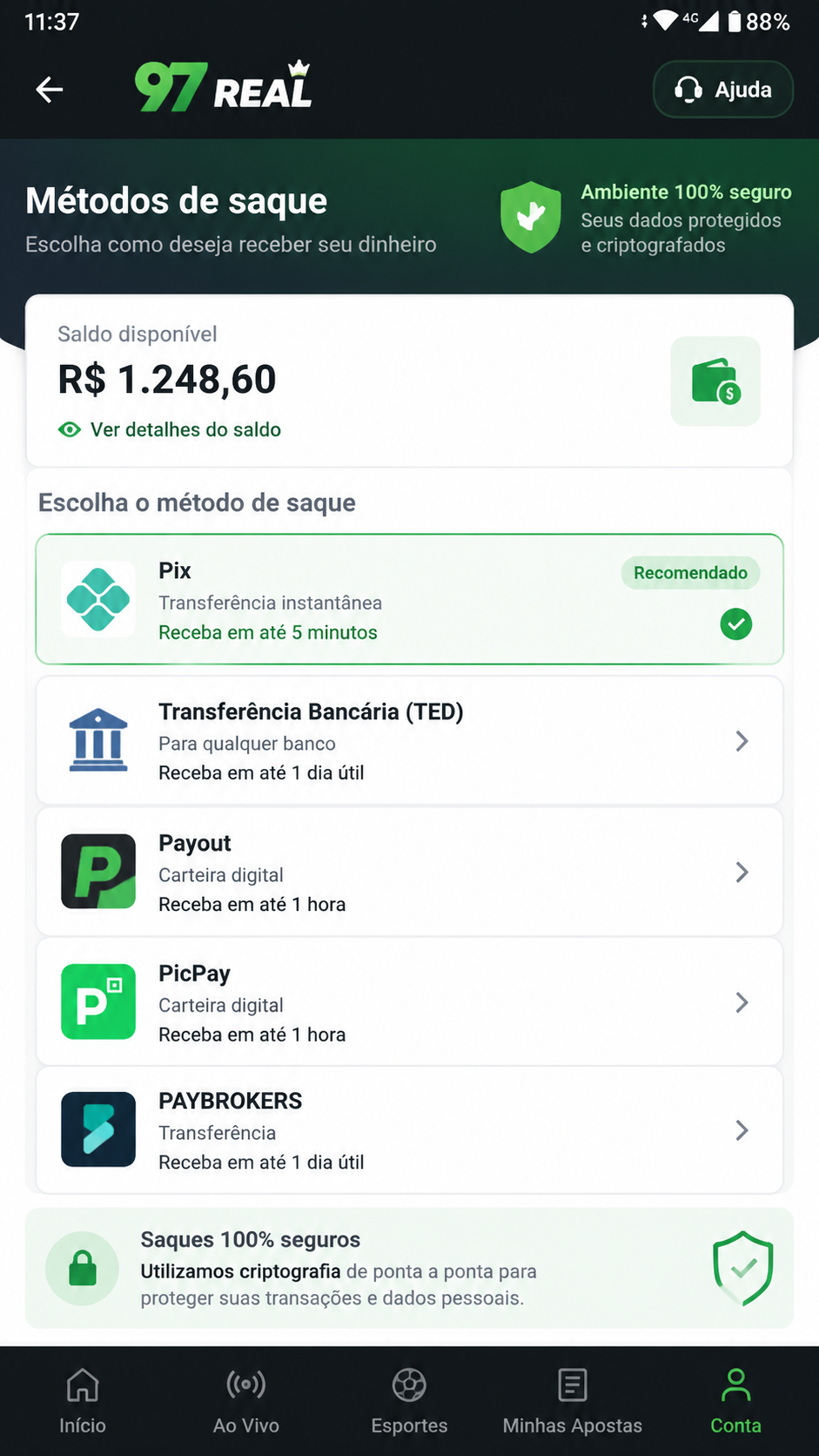Switch to the Ao Vivo tab
Screen dimensions: 819x1456
tap(246, 1400)
